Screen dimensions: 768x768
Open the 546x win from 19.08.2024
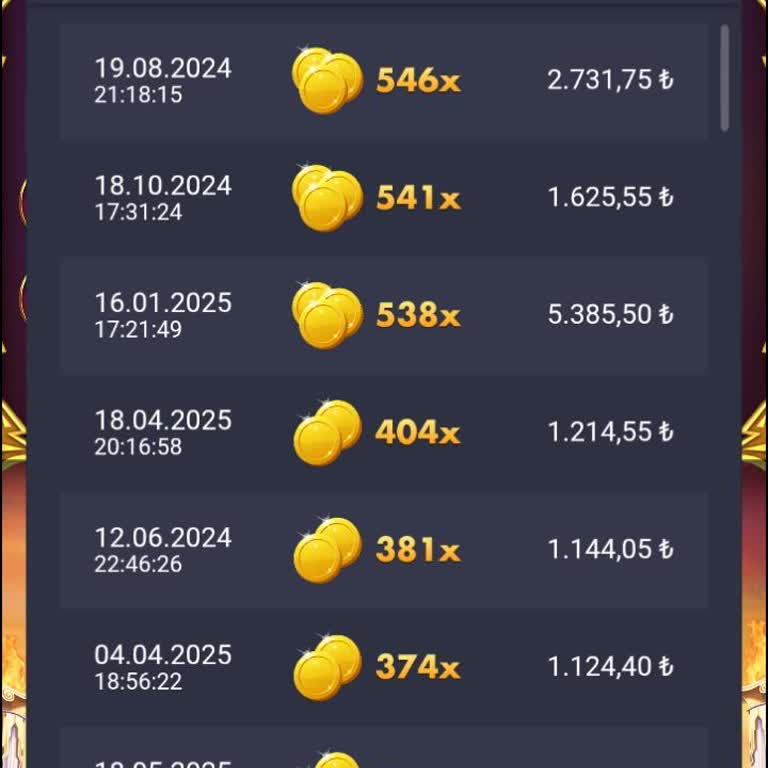coord(384,81)
